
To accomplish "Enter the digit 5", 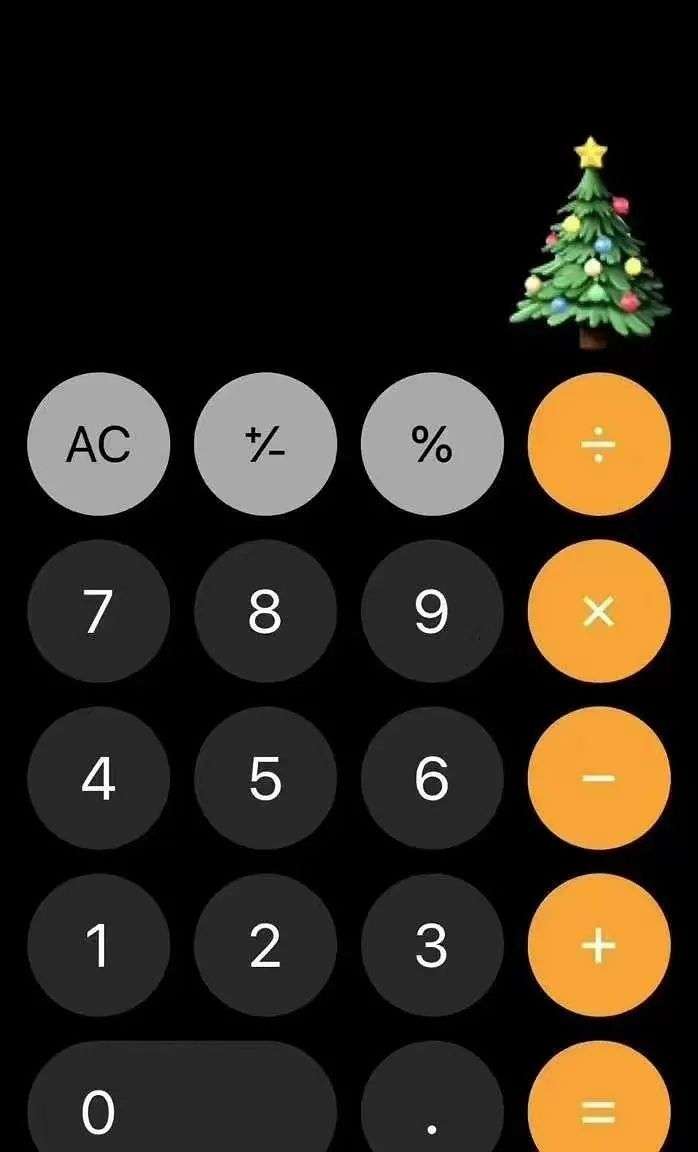I will [x=265, y=778].
